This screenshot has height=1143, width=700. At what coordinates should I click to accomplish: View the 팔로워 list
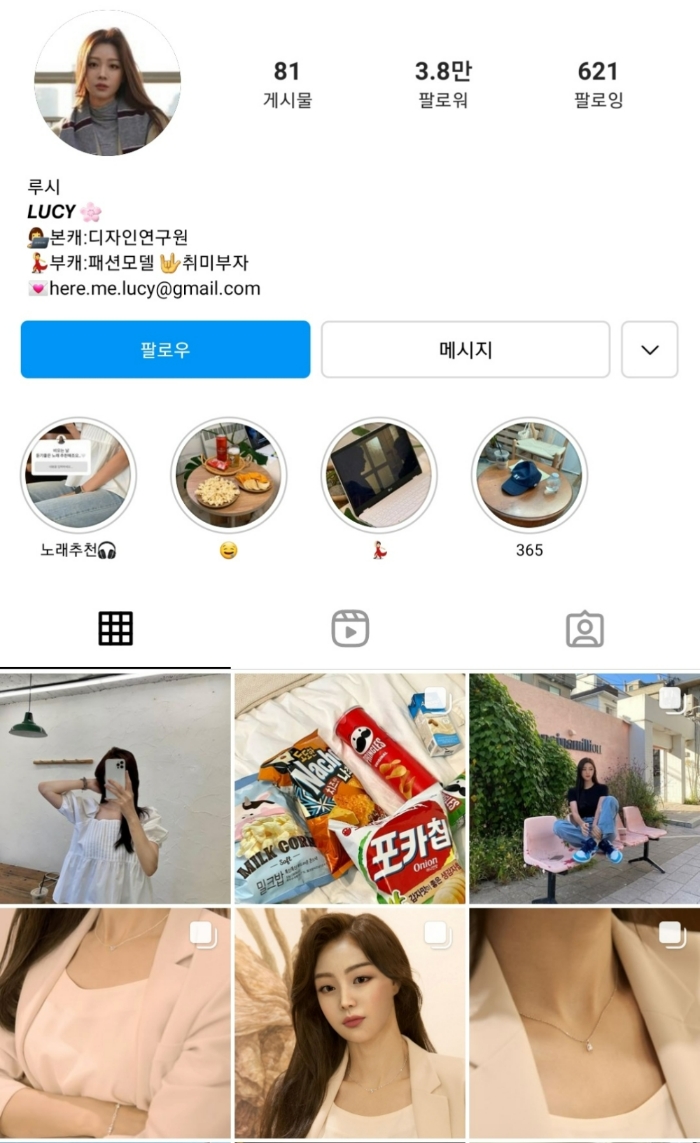443,83
